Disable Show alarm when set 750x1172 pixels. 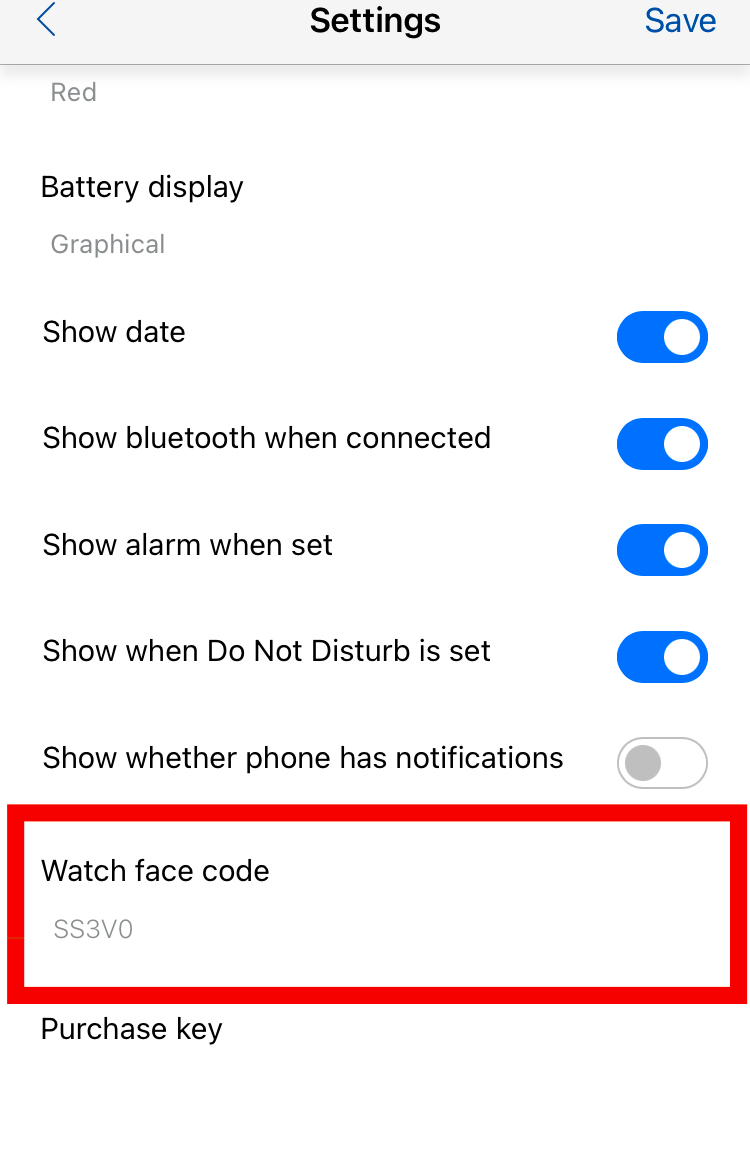click(x=662, y=550)
